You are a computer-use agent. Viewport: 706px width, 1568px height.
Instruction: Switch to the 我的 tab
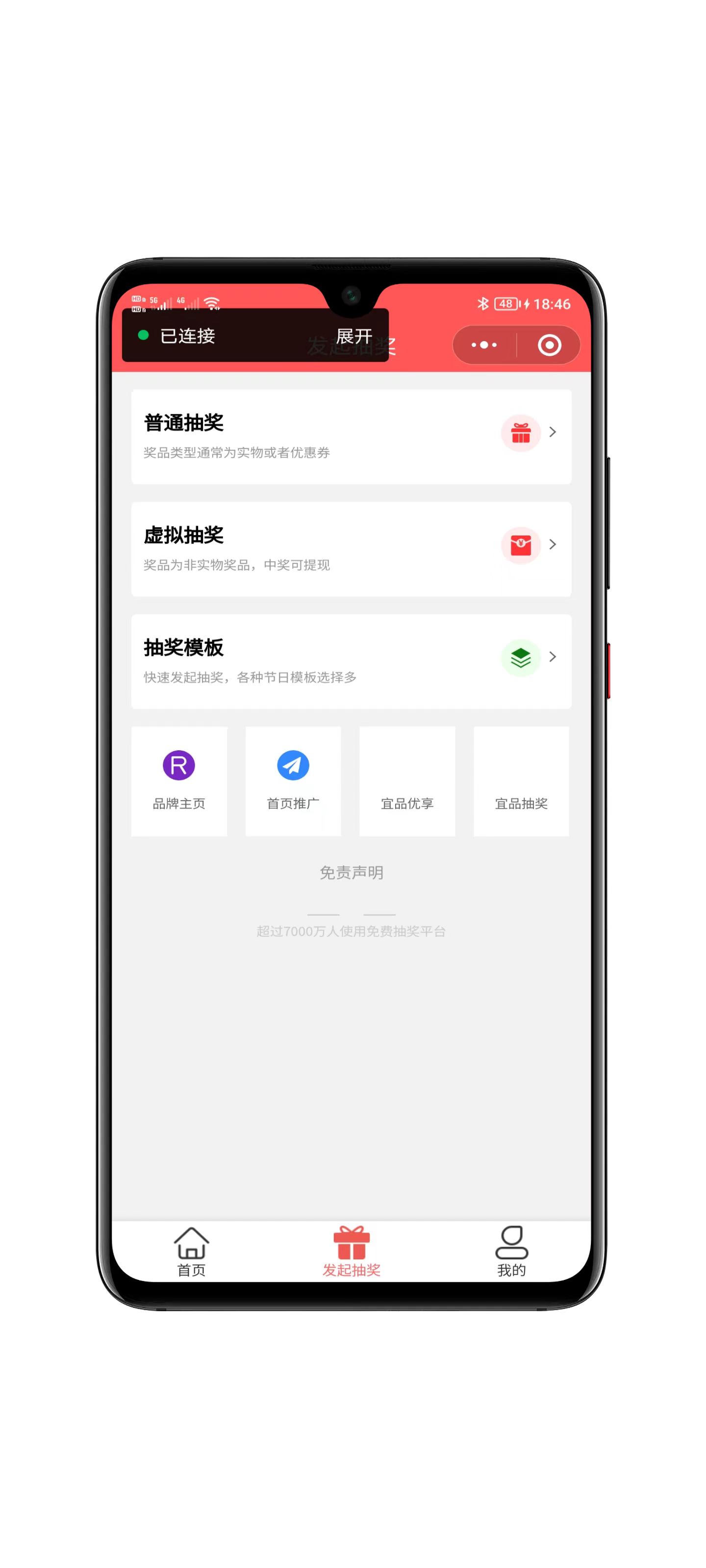[511, 1251]
